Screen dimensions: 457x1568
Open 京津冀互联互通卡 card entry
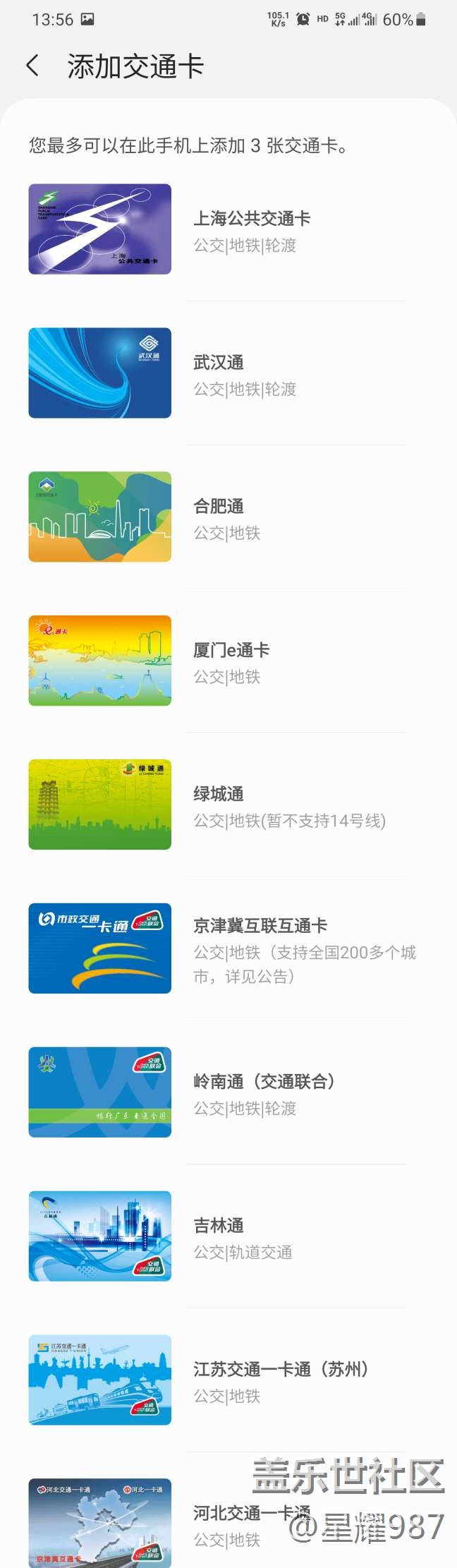pos(260,948)
